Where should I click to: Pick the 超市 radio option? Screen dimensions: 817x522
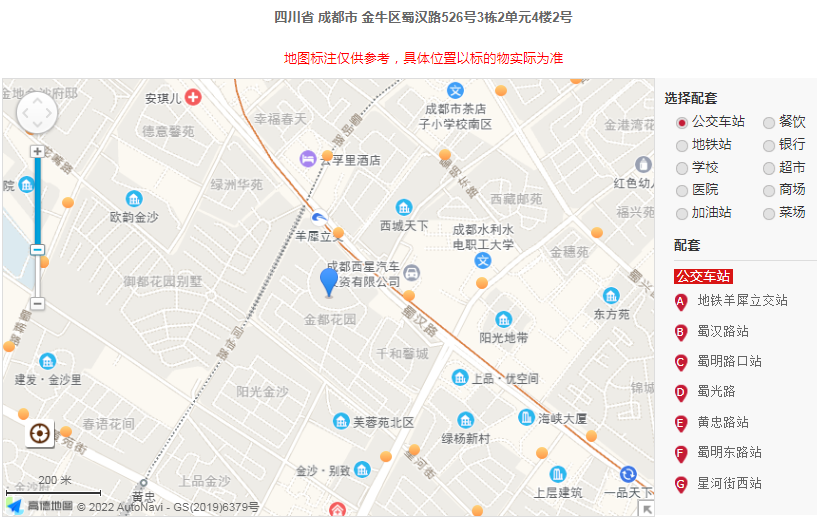coord(769,168)
